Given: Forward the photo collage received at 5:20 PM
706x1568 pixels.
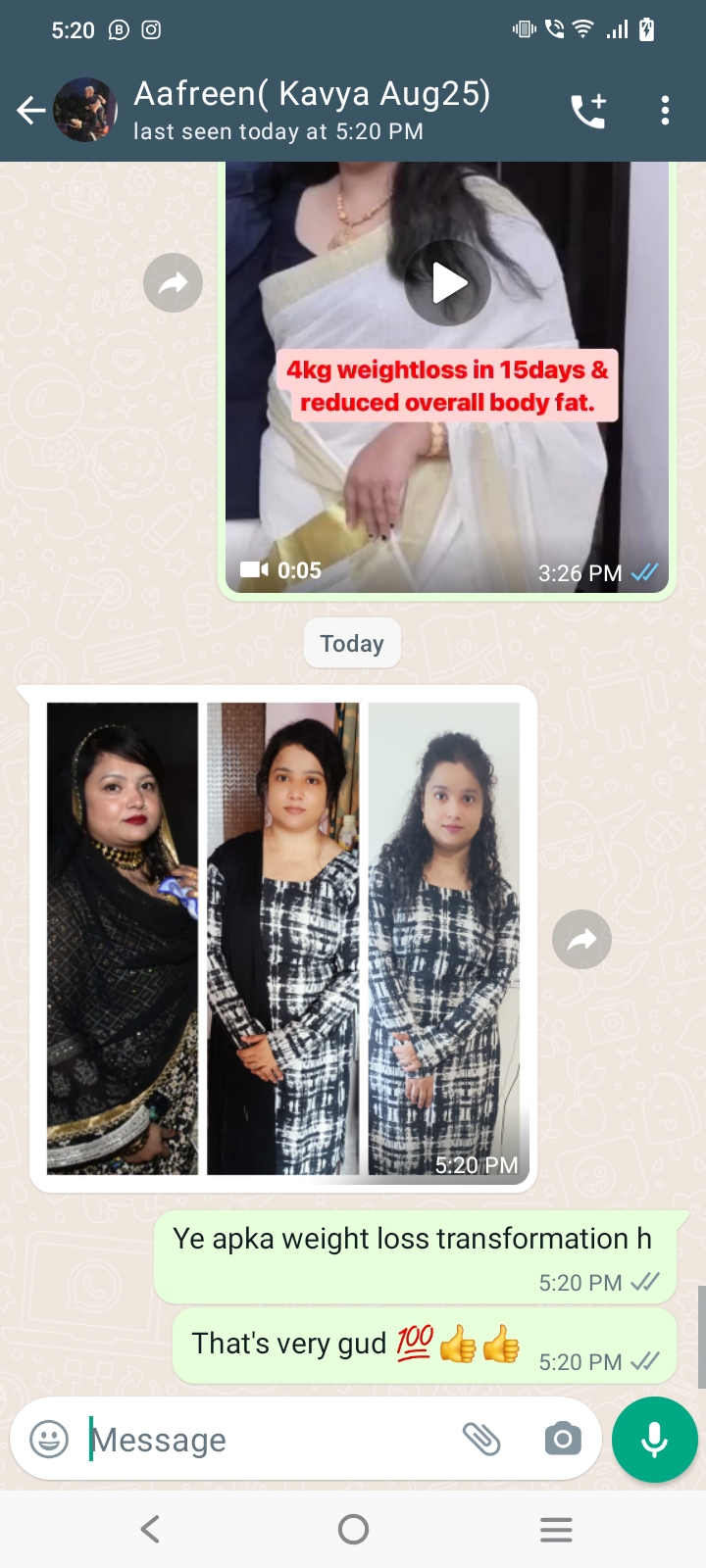Looking at the screenshot, I should pyautogui.click(x=581, y=940).
